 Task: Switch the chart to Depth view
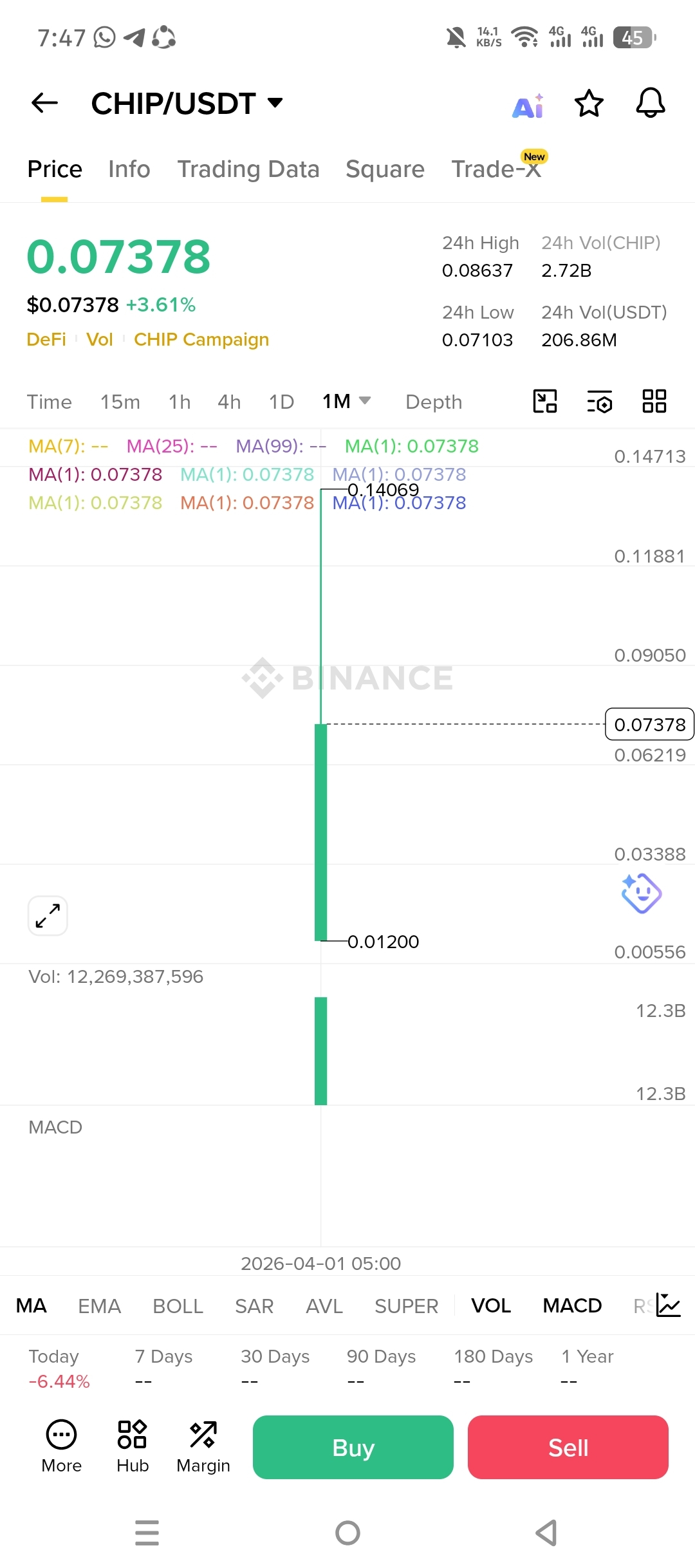point(434,402)
